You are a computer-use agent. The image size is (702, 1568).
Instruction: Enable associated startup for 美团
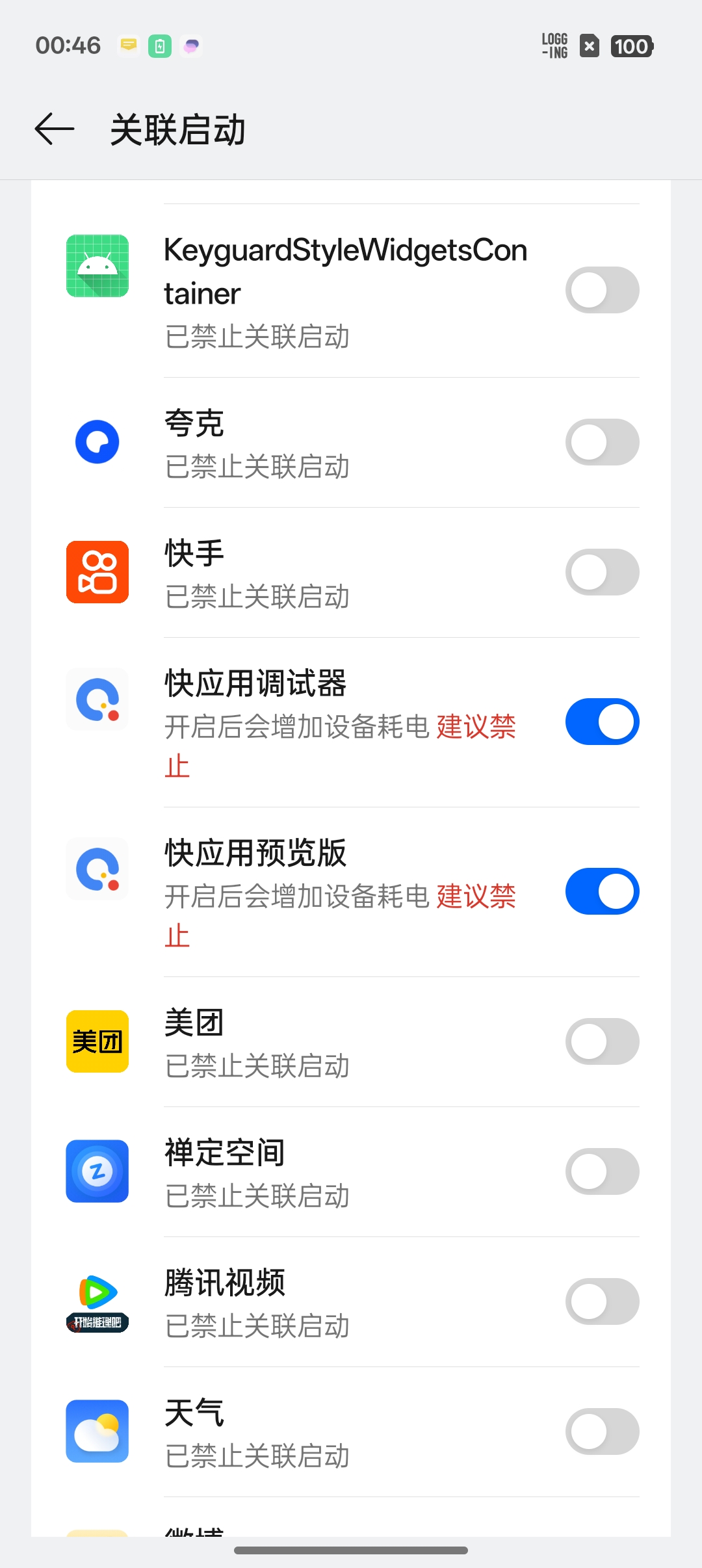(x=601, y=1041)
